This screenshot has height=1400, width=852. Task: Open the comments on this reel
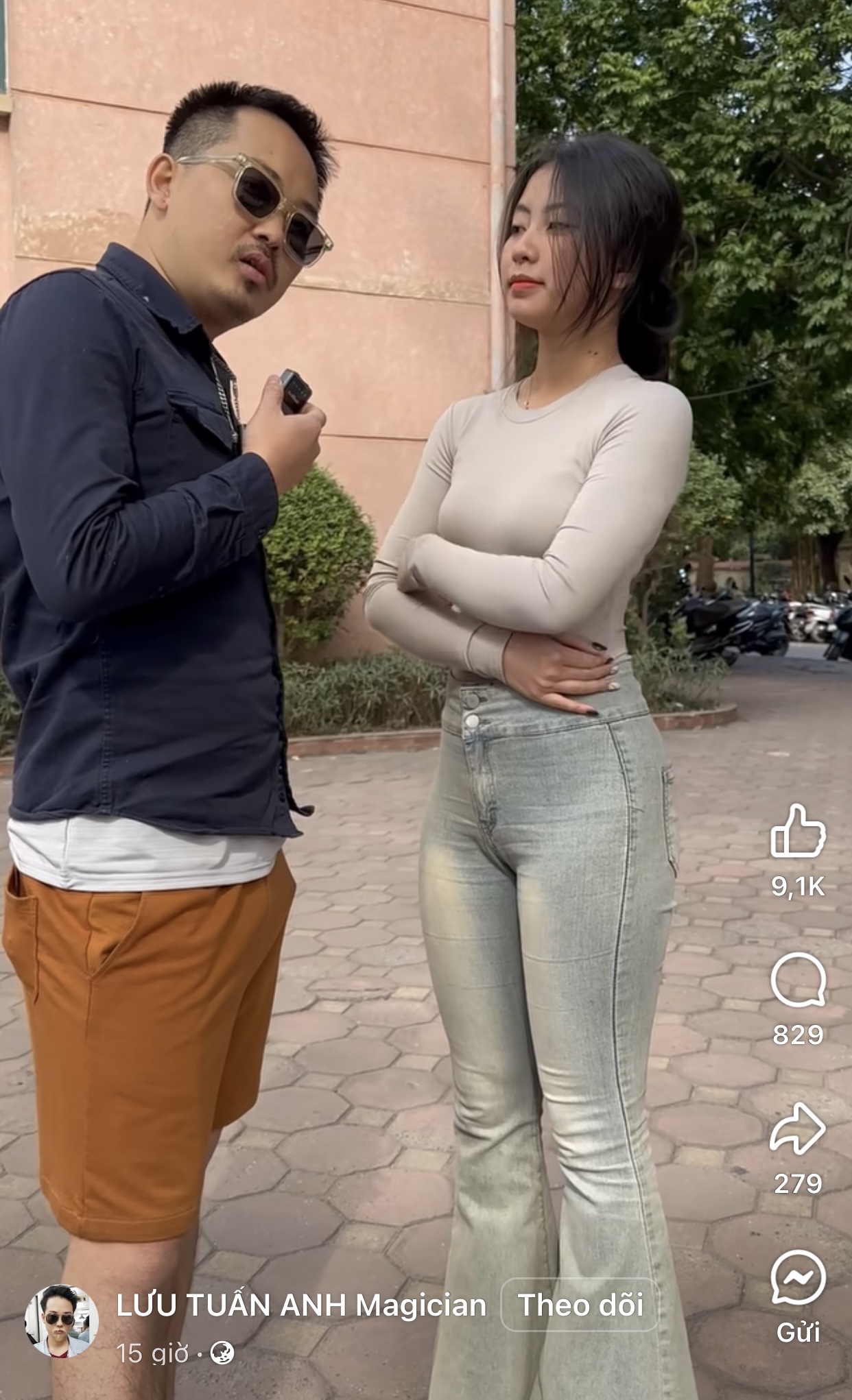[x=798, y=980]
